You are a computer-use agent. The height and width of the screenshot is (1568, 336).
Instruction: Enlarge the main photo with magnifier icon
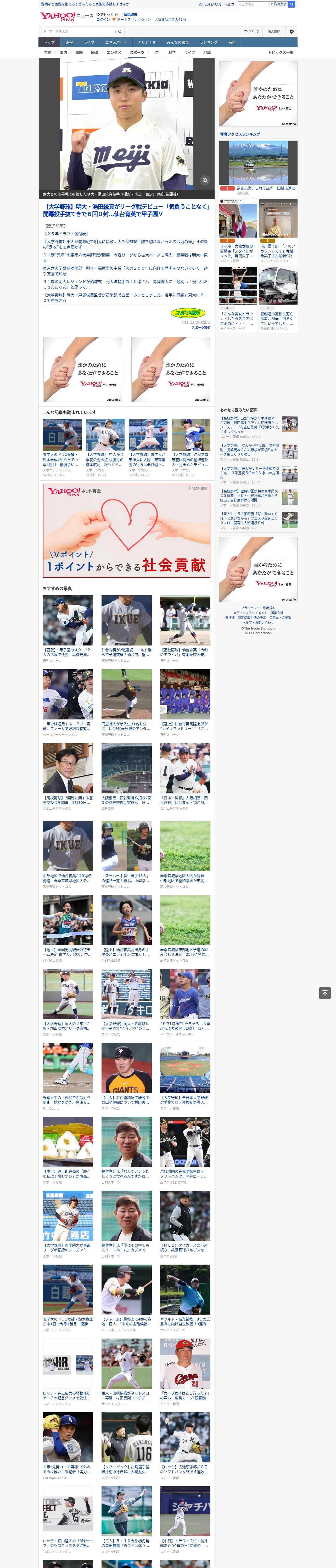click(x=205, y=180)
